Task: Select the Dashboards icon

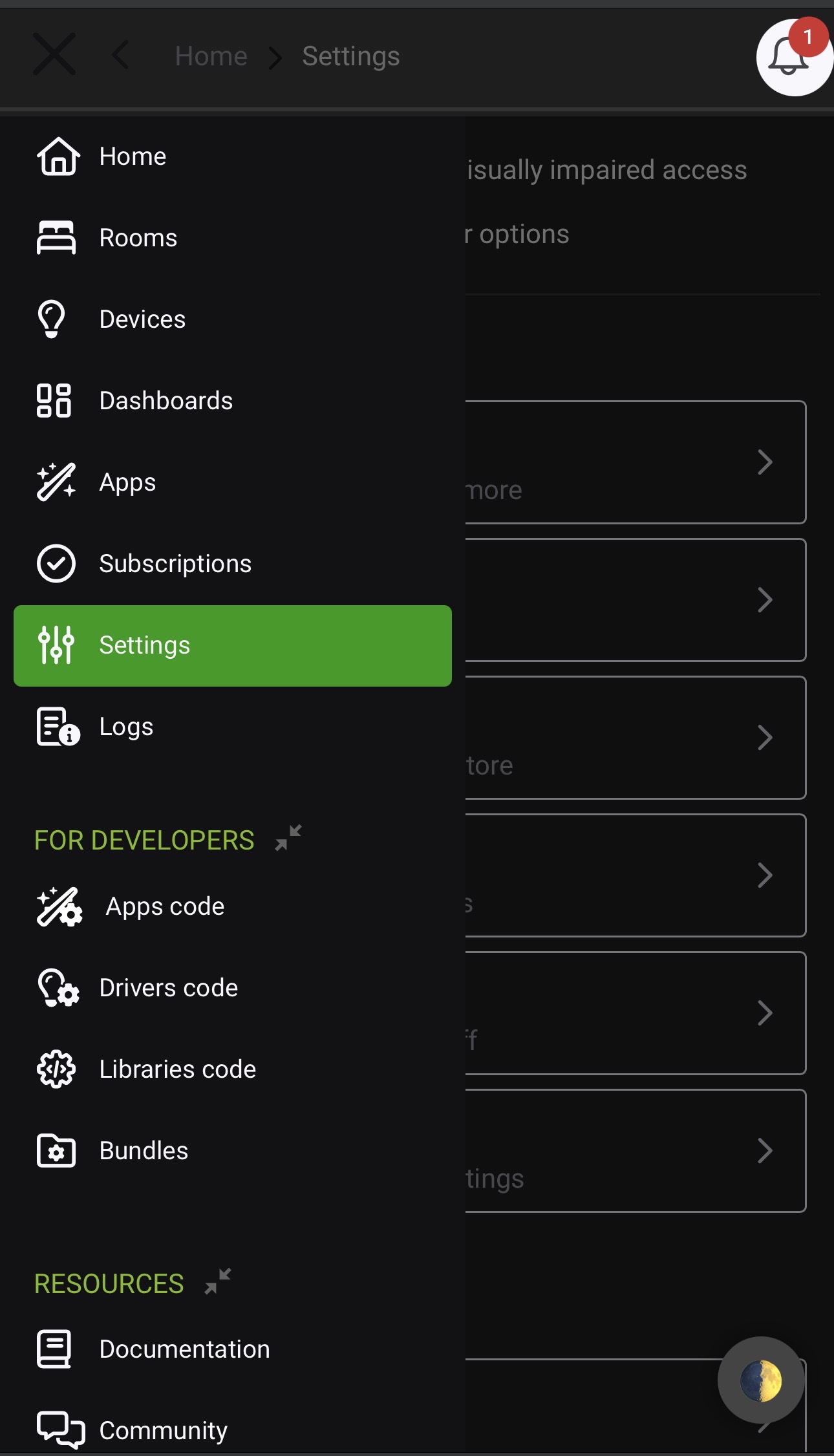Action: coord(55,400)
